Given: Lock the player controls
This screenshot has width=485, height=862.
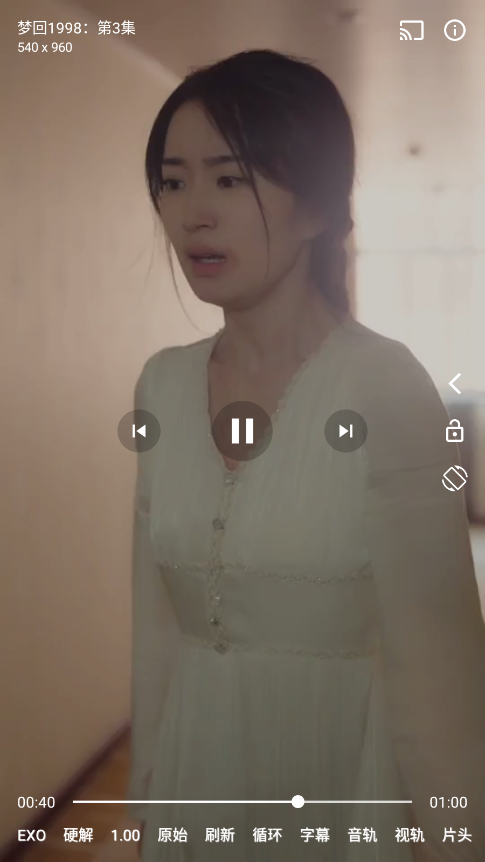Looking at the screenshot, I should (x=455, y=430).
